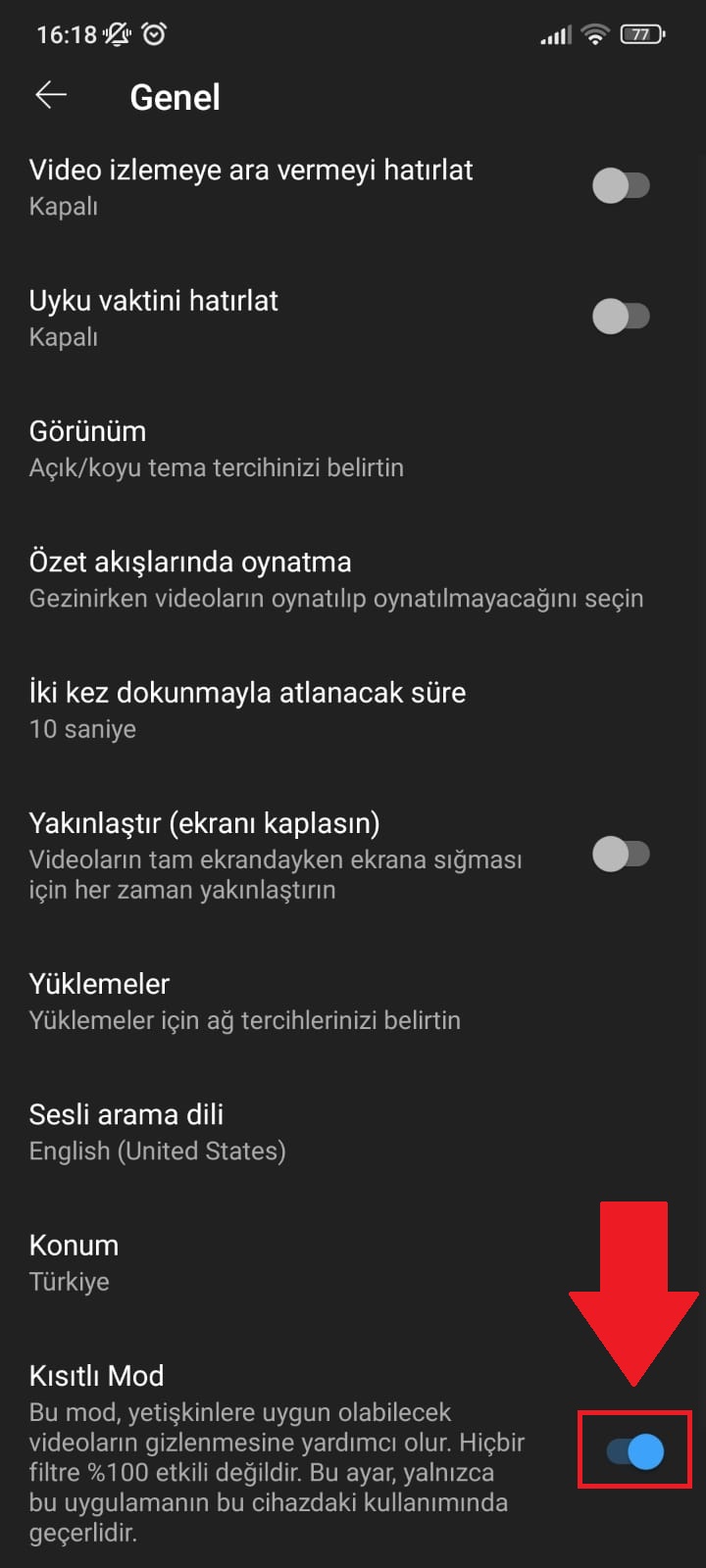Change Sesli arama dili setting
The image size is (706, 1568).
(157, 1132)
